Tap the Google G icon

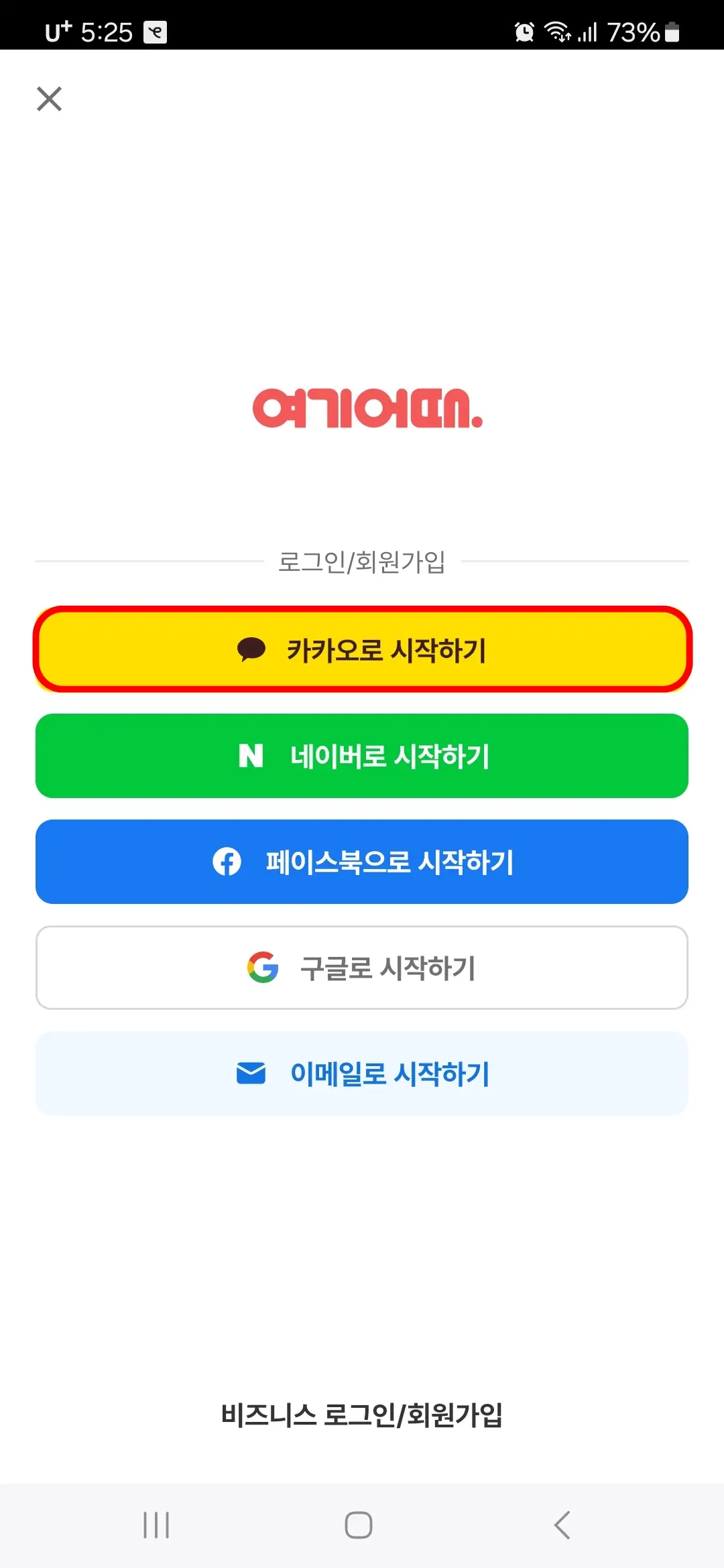264,967
